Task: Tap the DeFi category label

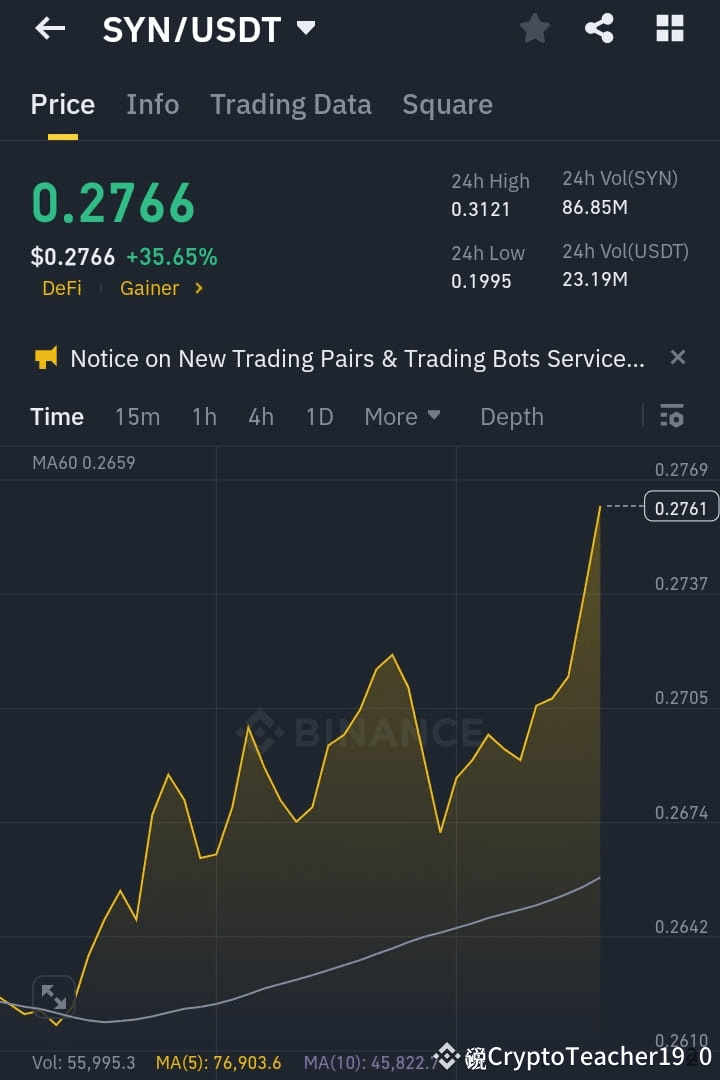Action: [x=61, y=288]
